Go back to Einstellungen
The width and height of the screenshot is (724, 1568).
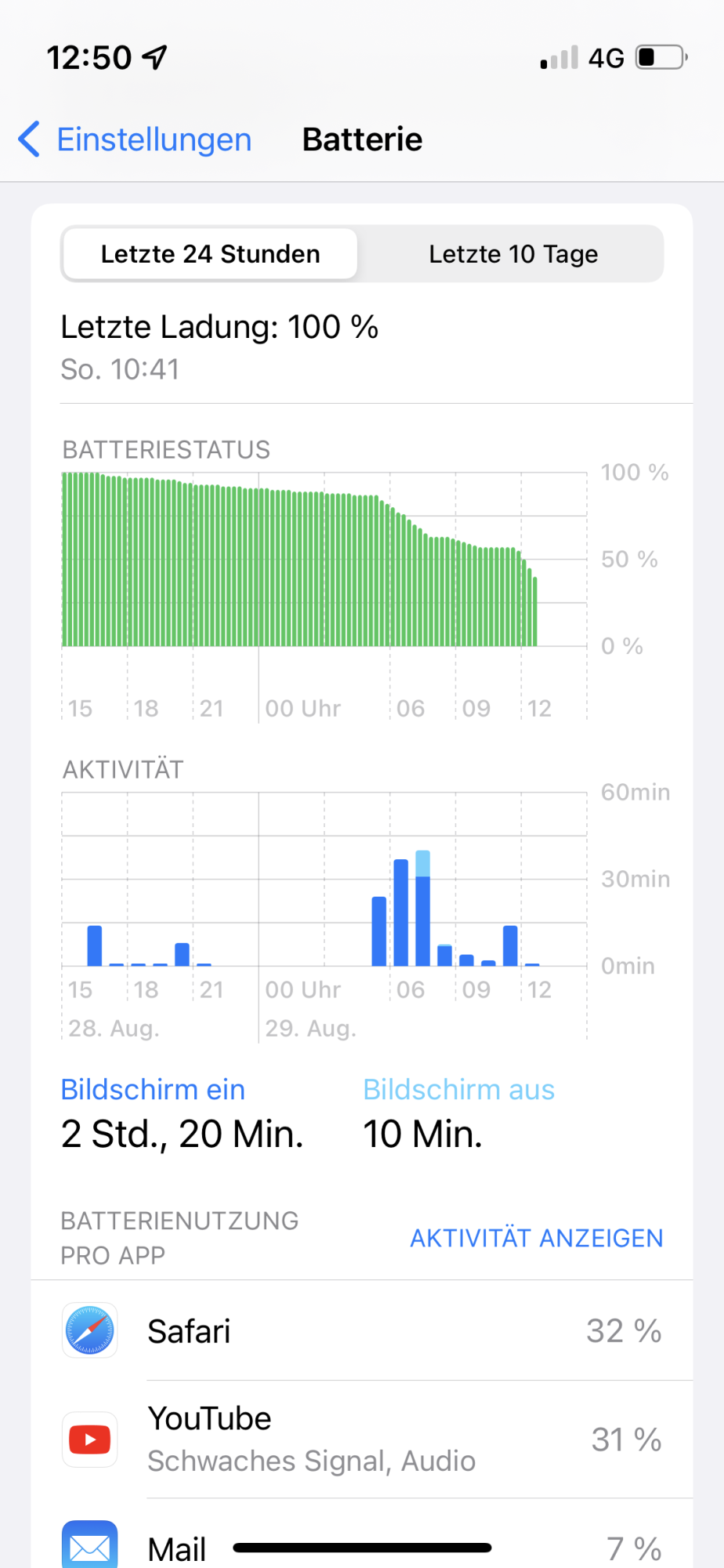pos(135,140)
